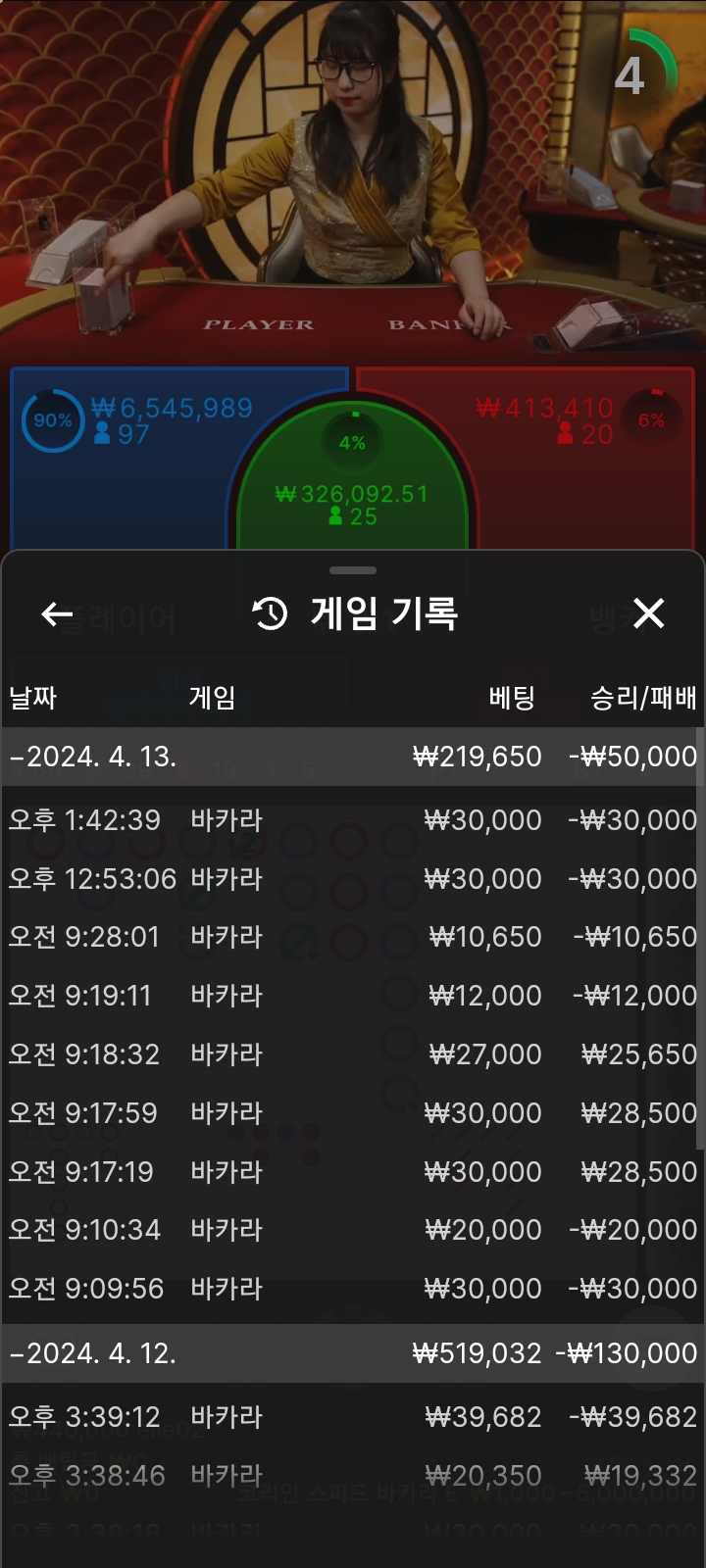
Task: Open the 오전 9:10:34 바카라 record
Action: (x=351, y=1230)
